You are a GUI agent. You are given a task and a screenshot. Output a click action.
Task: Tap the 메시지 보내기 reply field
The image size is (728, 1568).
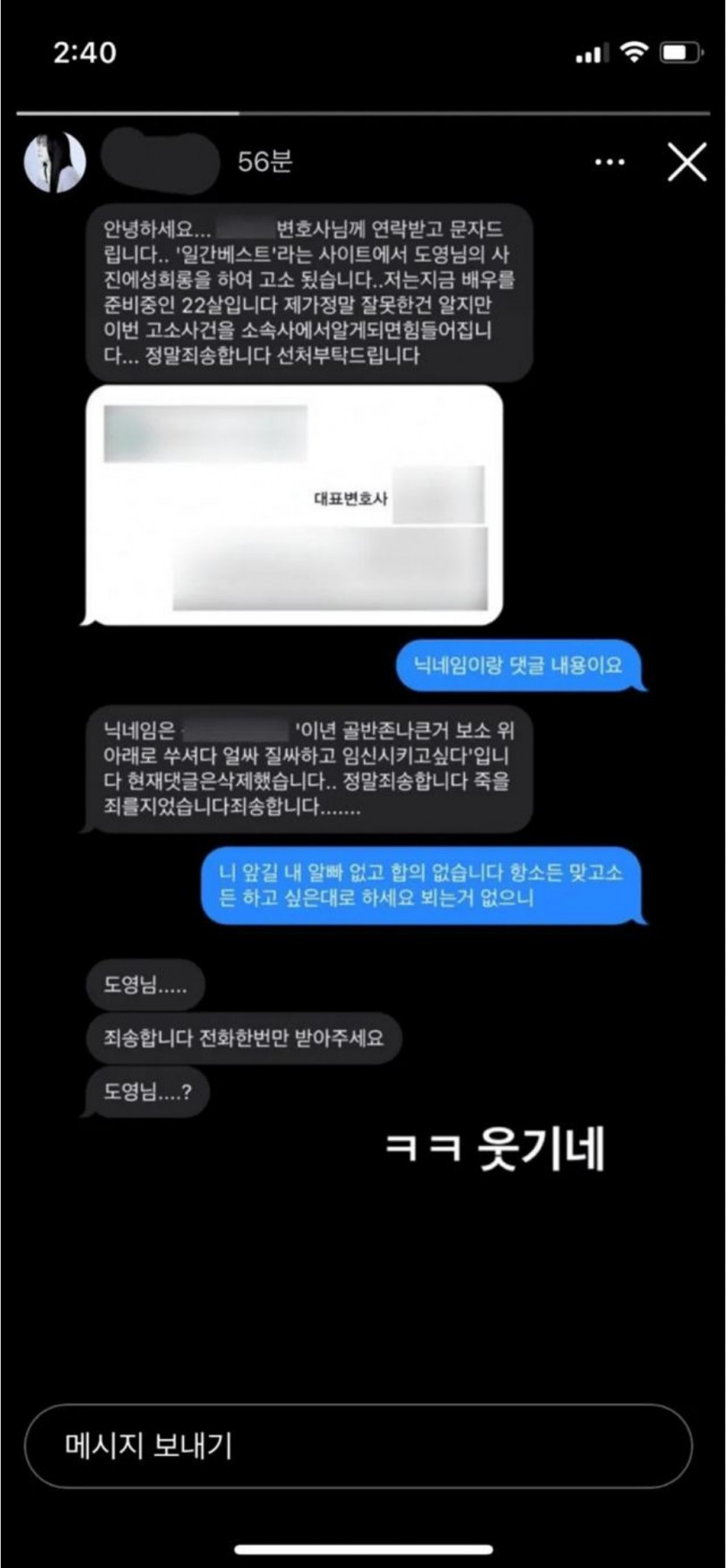click(x=357, y=1446)
